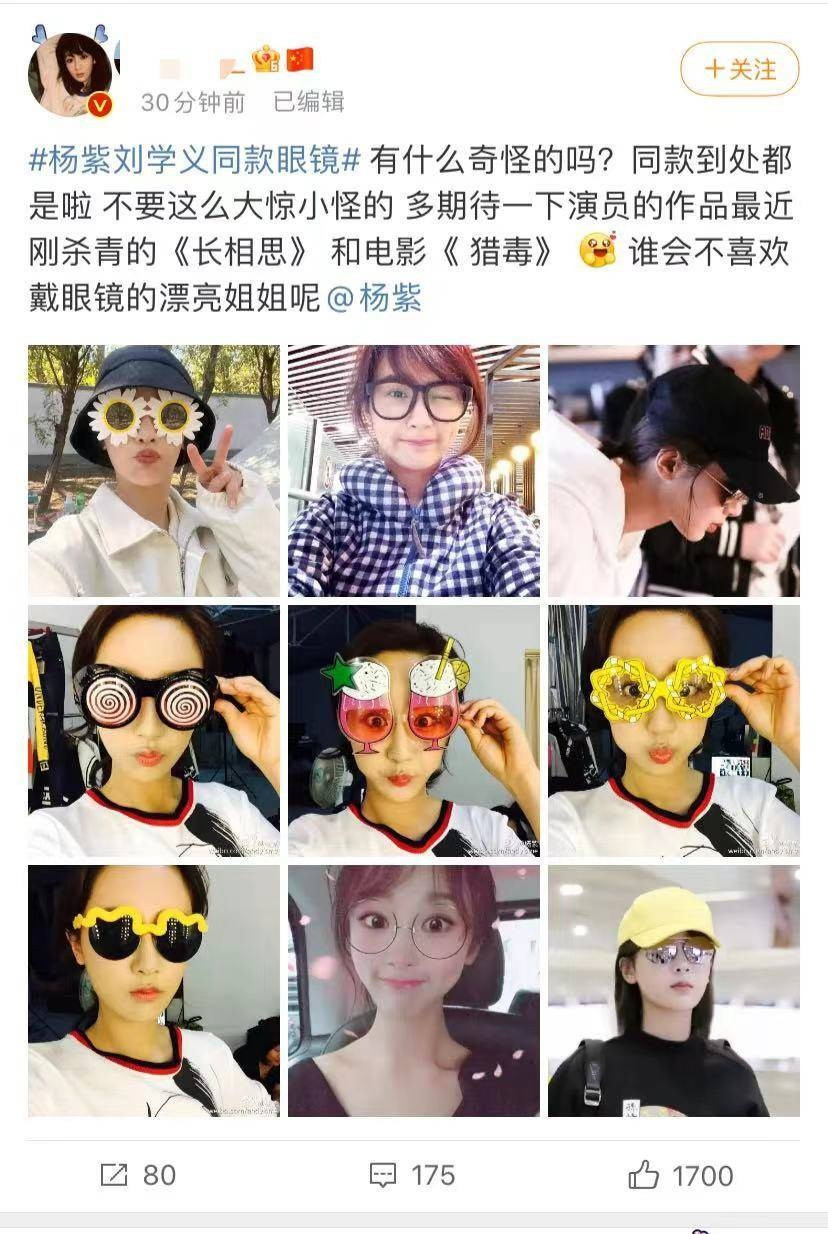Open the black cap side-profile photo
Screen dimensions: 828x1234
click(x=673, y=471)
